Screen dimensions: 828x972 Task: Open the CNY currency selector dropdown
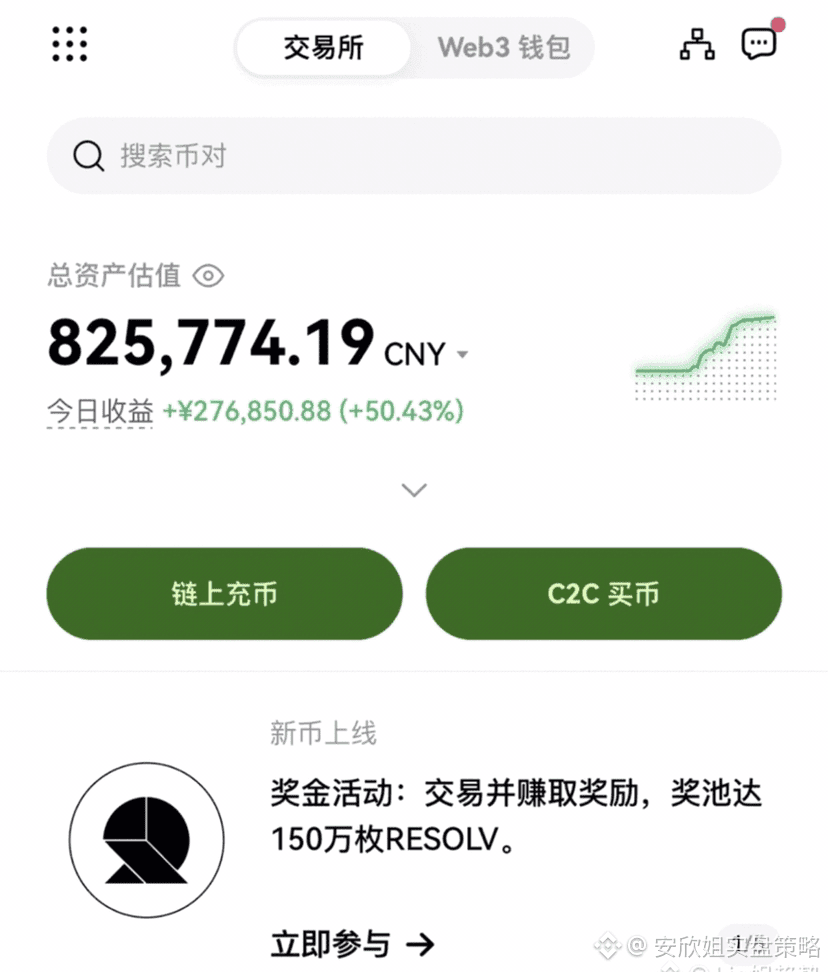tap(461, 354)
